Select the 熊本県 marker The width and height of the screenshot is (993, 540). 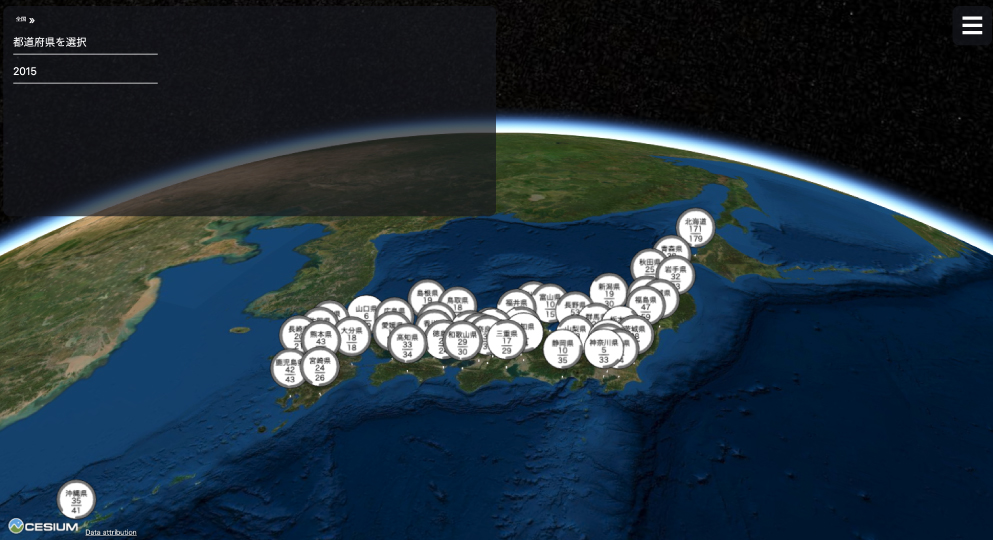pyautogui.click(x=320, y=337)
